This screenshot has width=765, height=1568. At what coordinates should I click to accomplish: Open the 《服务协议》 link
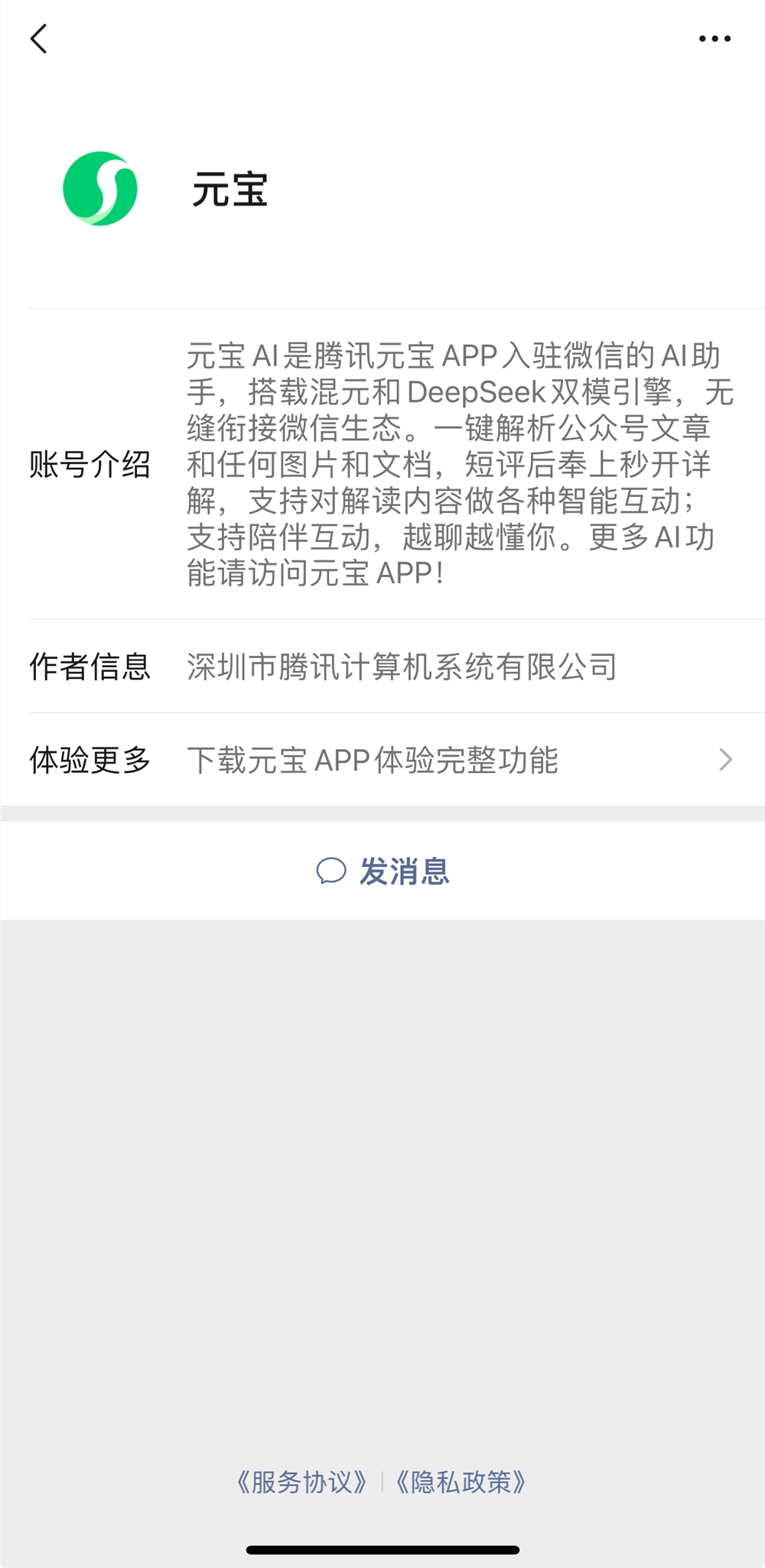click(302, 1482)
